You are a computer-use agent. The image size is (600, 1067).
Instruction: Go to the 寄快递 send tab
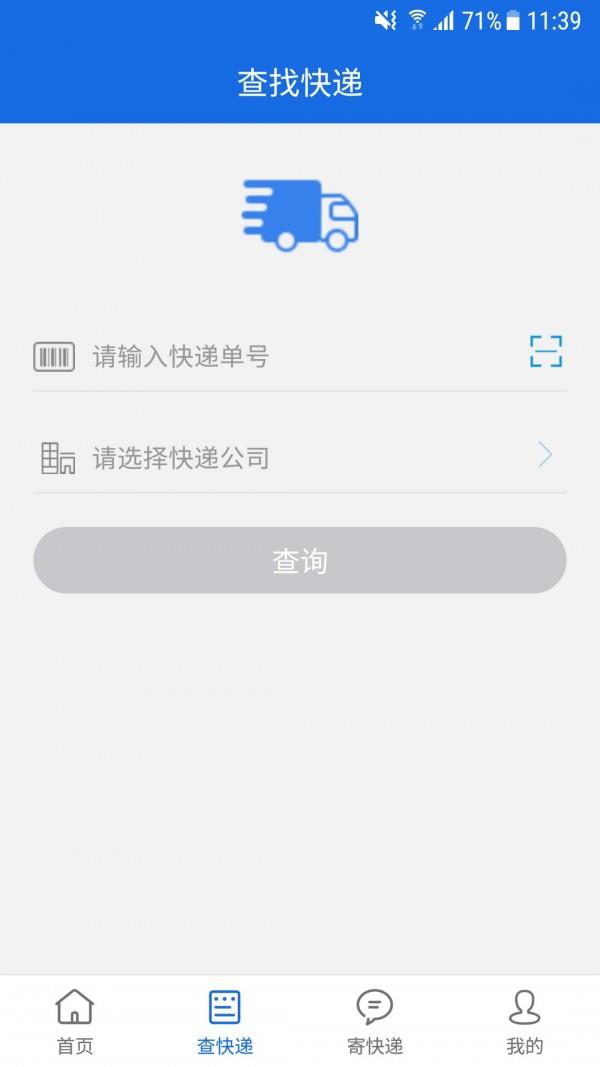point(375,1021)
